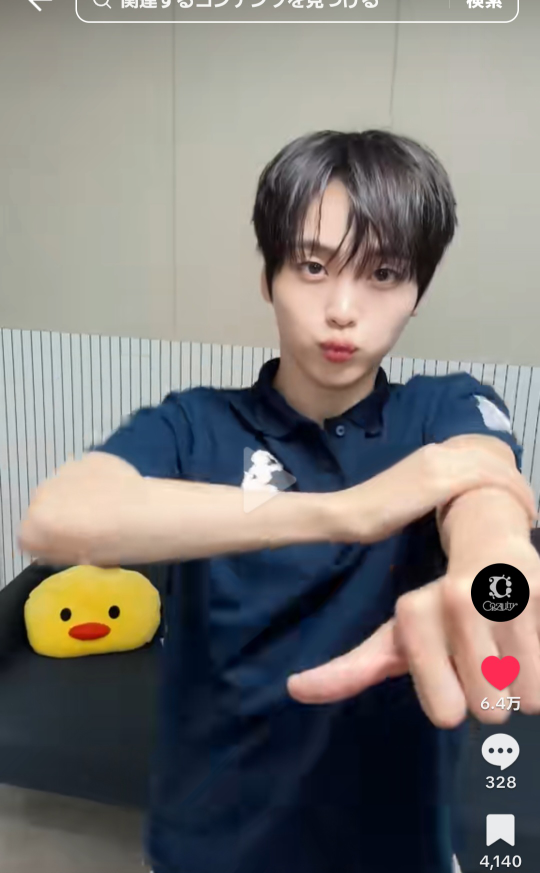Bookmark this video to favorites

[x=500, y=830]
